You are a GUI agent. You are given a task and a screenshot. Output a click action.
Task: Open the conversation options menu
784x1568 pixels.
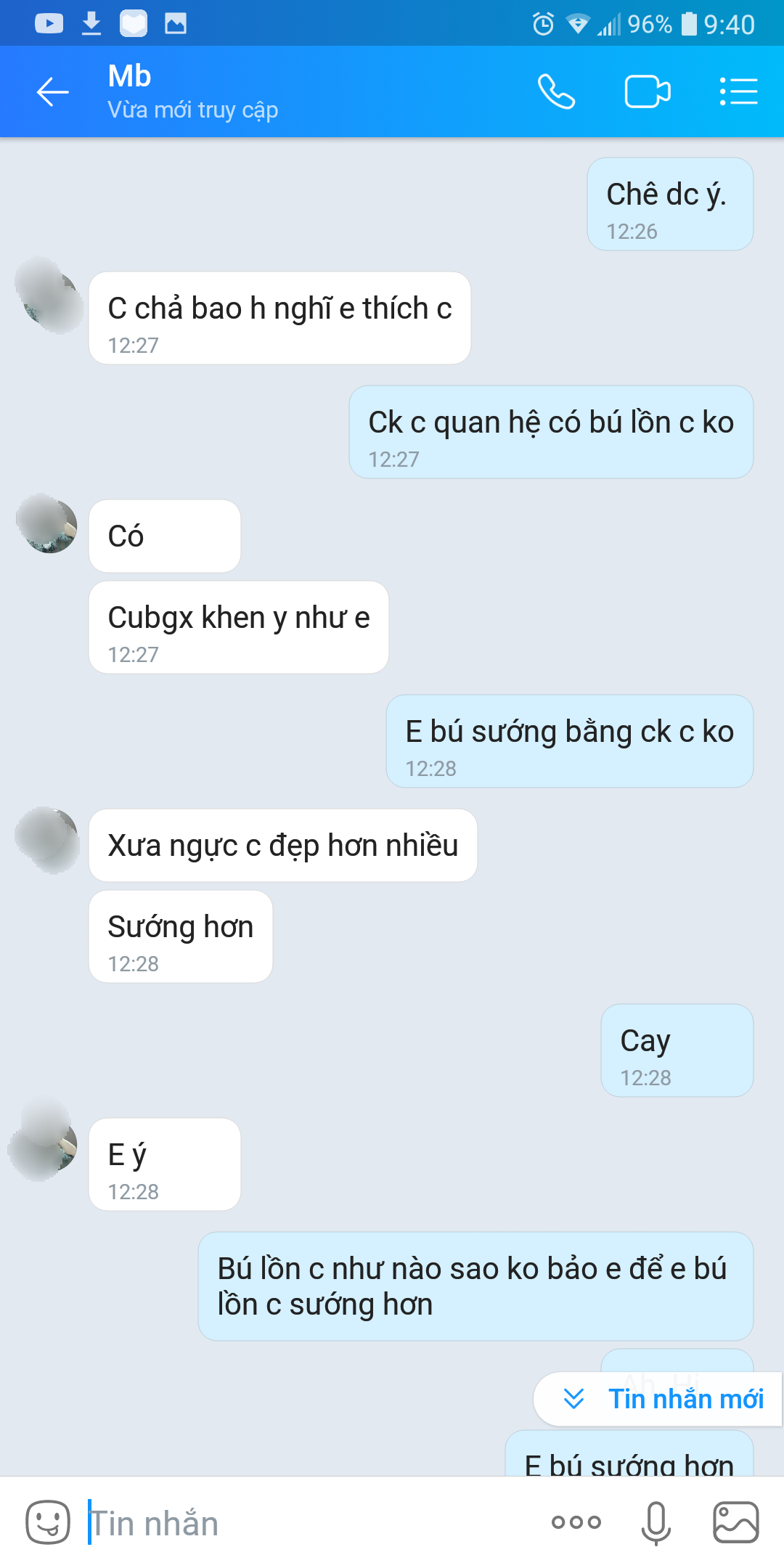point(738,92)
